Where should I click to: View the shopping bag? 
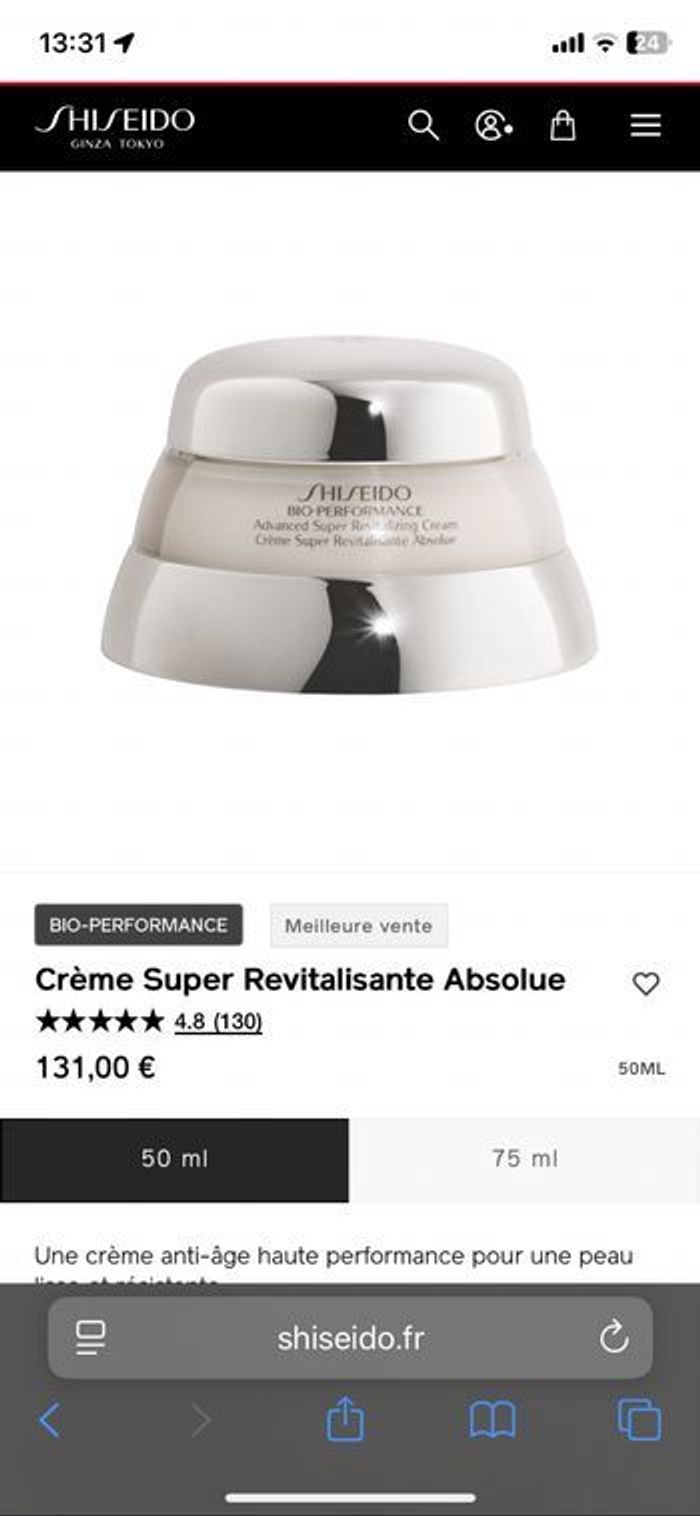pyautogui.click(x=563, y=126)
